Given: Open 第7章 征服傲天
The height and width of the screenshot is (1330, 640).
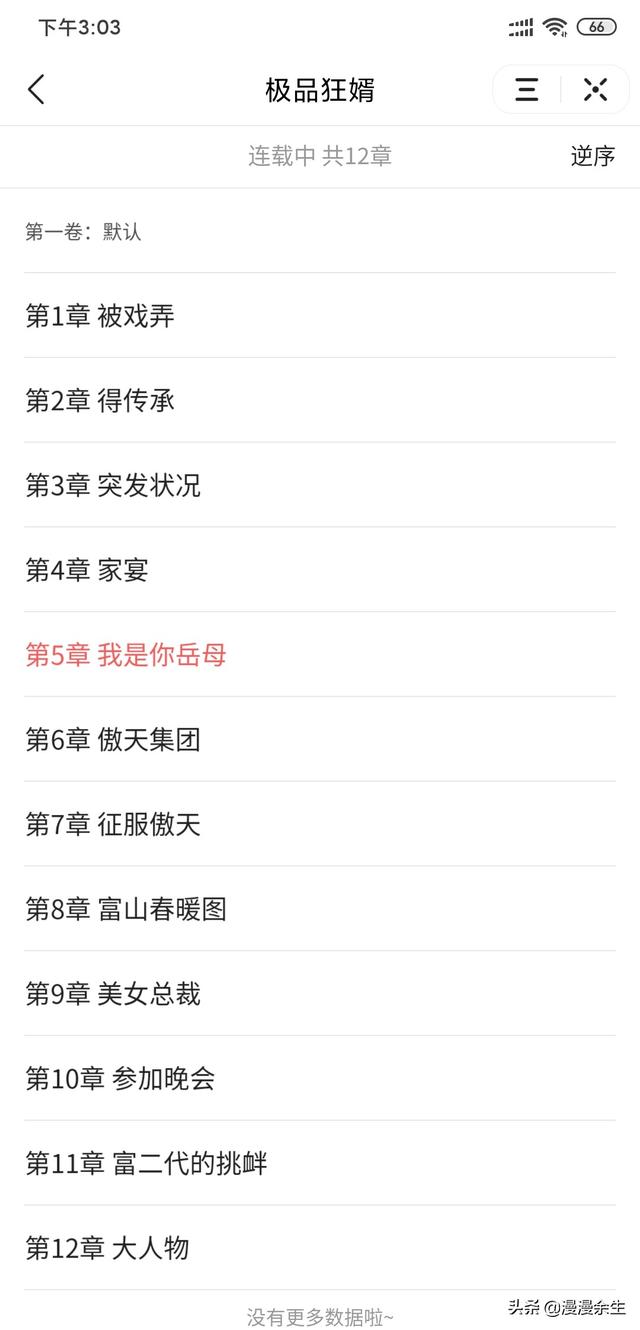Looking at the screenshot, I should tap(113, 825).
